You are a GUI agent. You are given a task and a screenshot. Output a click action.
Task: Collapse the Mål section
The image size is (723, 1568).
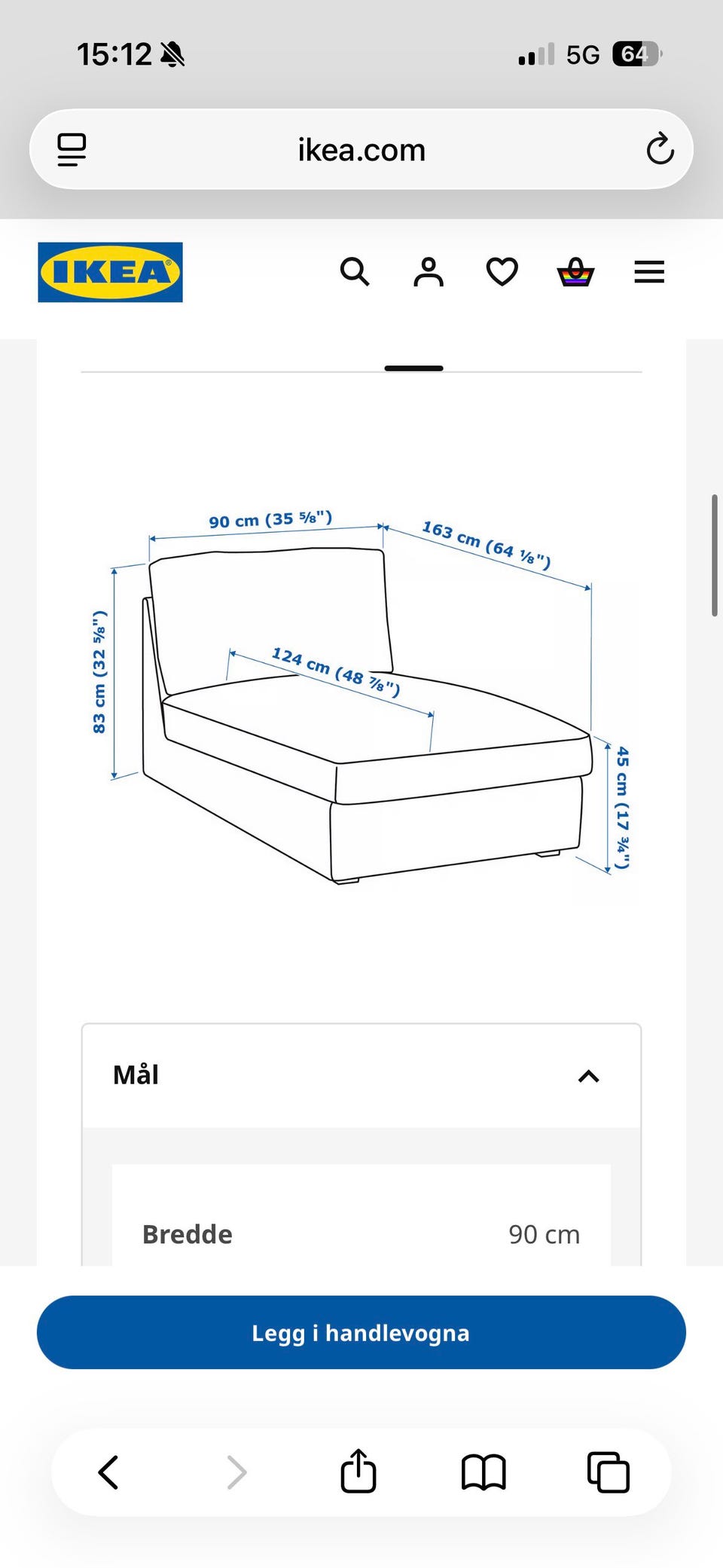588,1076
